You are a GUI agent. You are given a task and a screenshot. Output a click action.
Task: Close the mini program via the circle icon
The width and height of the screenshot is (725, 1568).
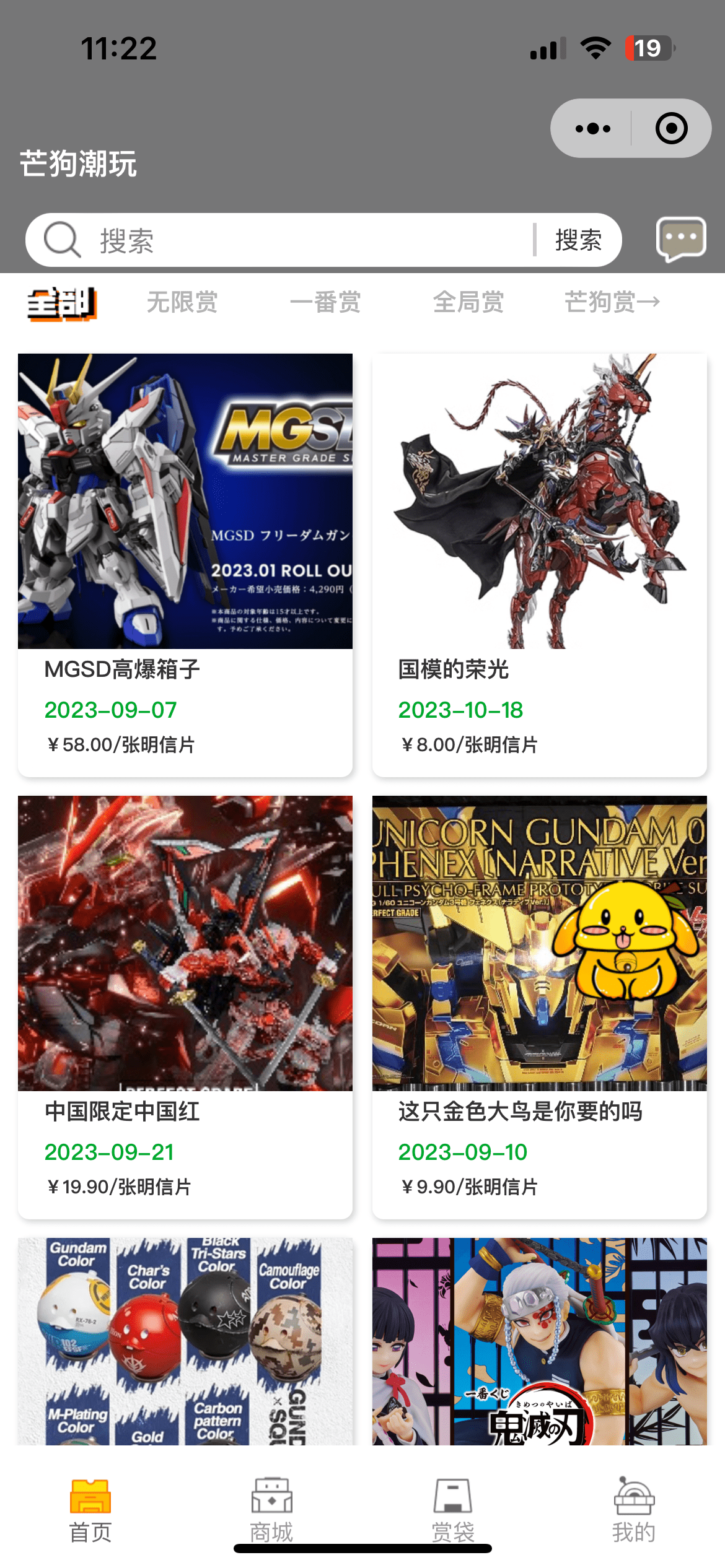pyautogui.click(x=671, y=129)
